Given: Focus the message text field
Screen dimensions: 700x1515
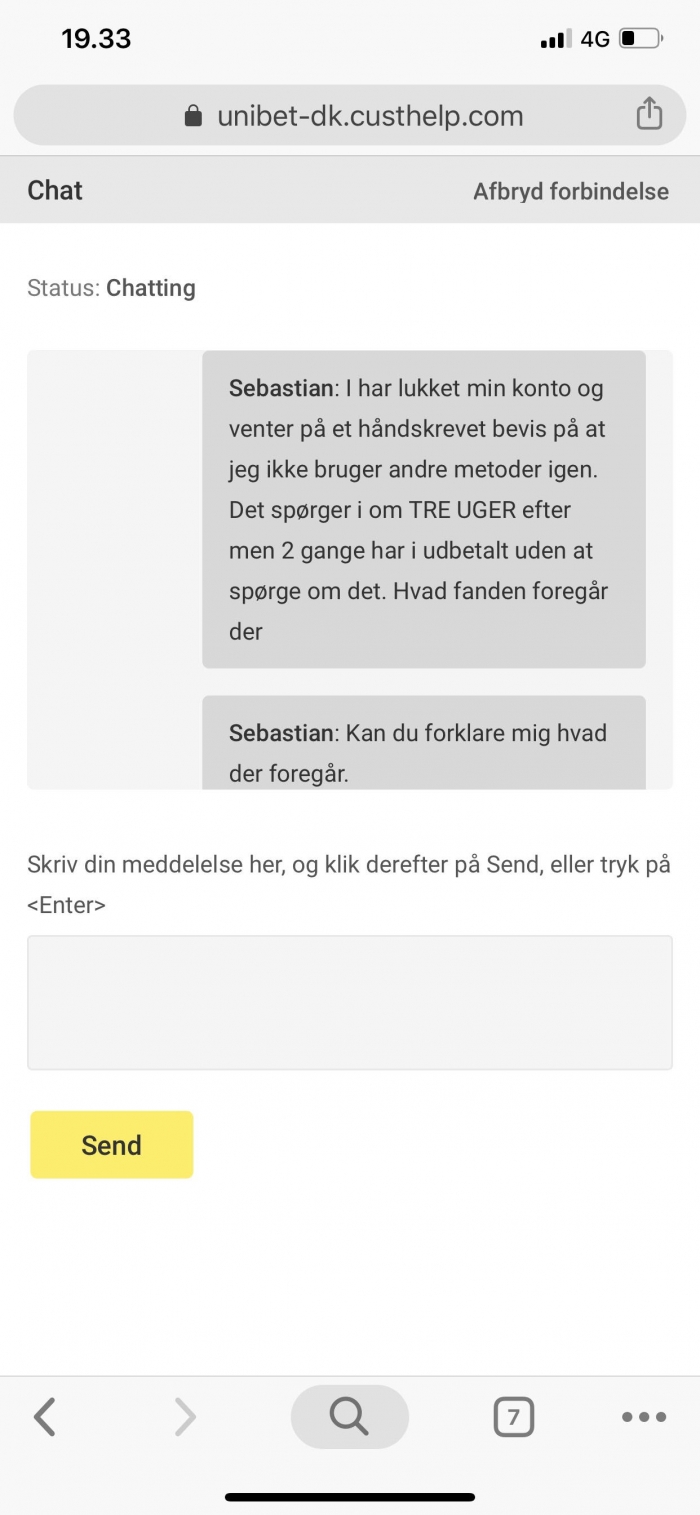Looking at the screenshot, I should click(350, 1002).
